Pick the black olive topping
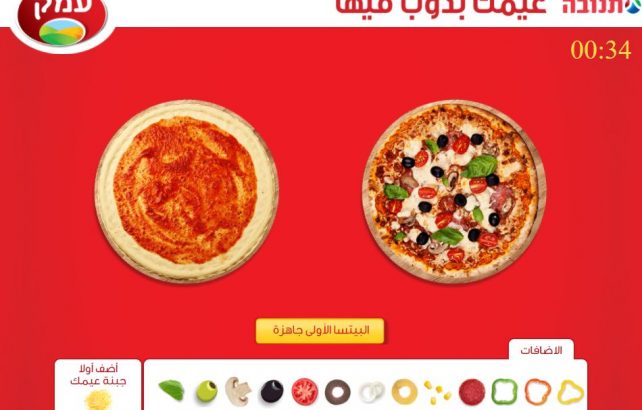The width and height of the screenshot is (642, 410). (x=272, y=391)
